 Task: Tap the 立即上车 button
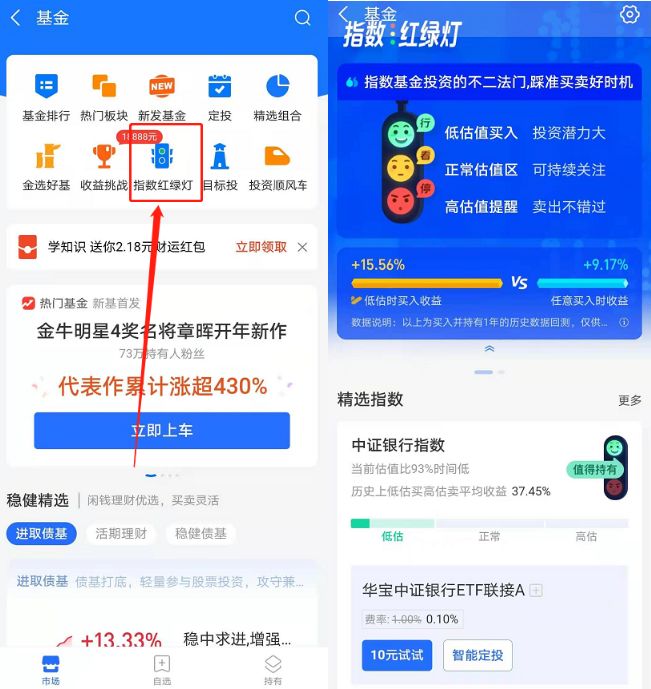point(162,430)
